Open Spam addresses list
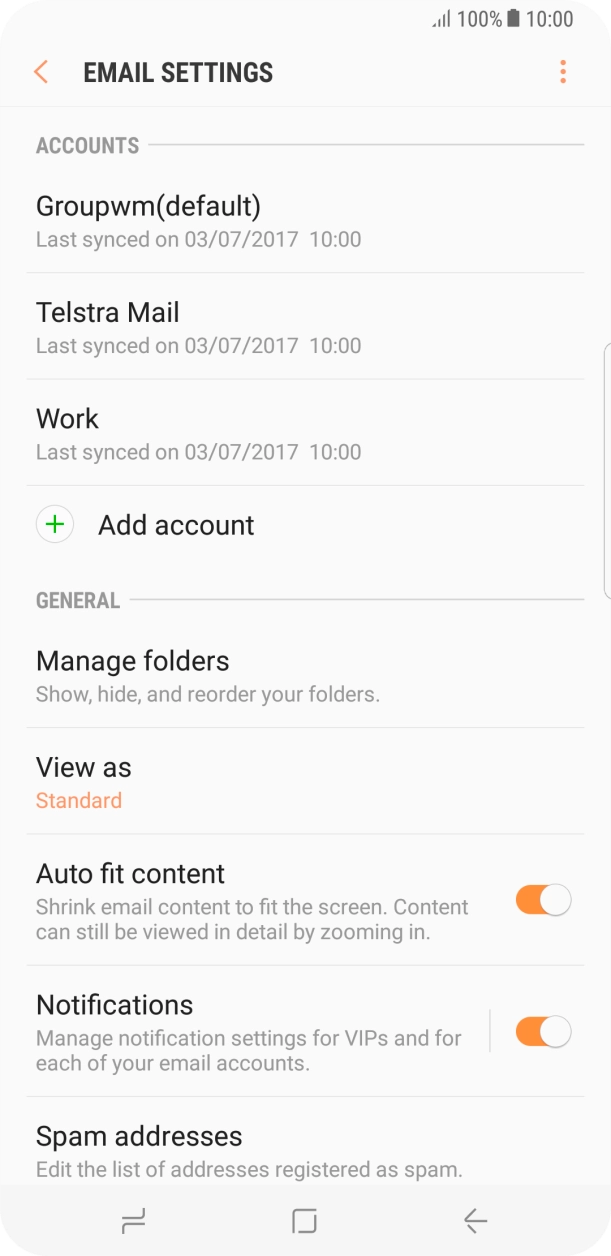The width and height of the screenshot is (611, 1256). click(250, 1150)
